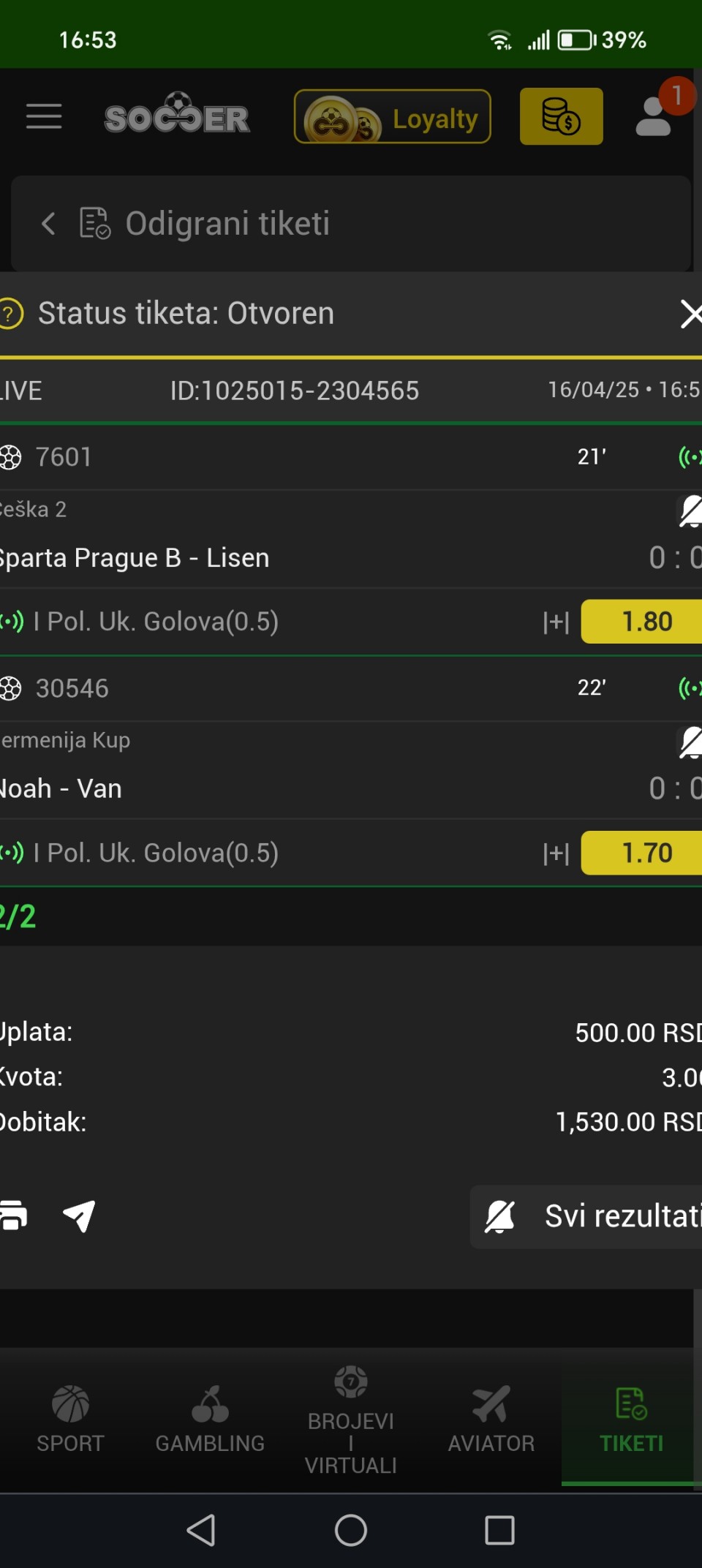Tap the 1.80 odds for Sparta Prague B
This screenshot has height=1568, width=702.
point(641,622)
